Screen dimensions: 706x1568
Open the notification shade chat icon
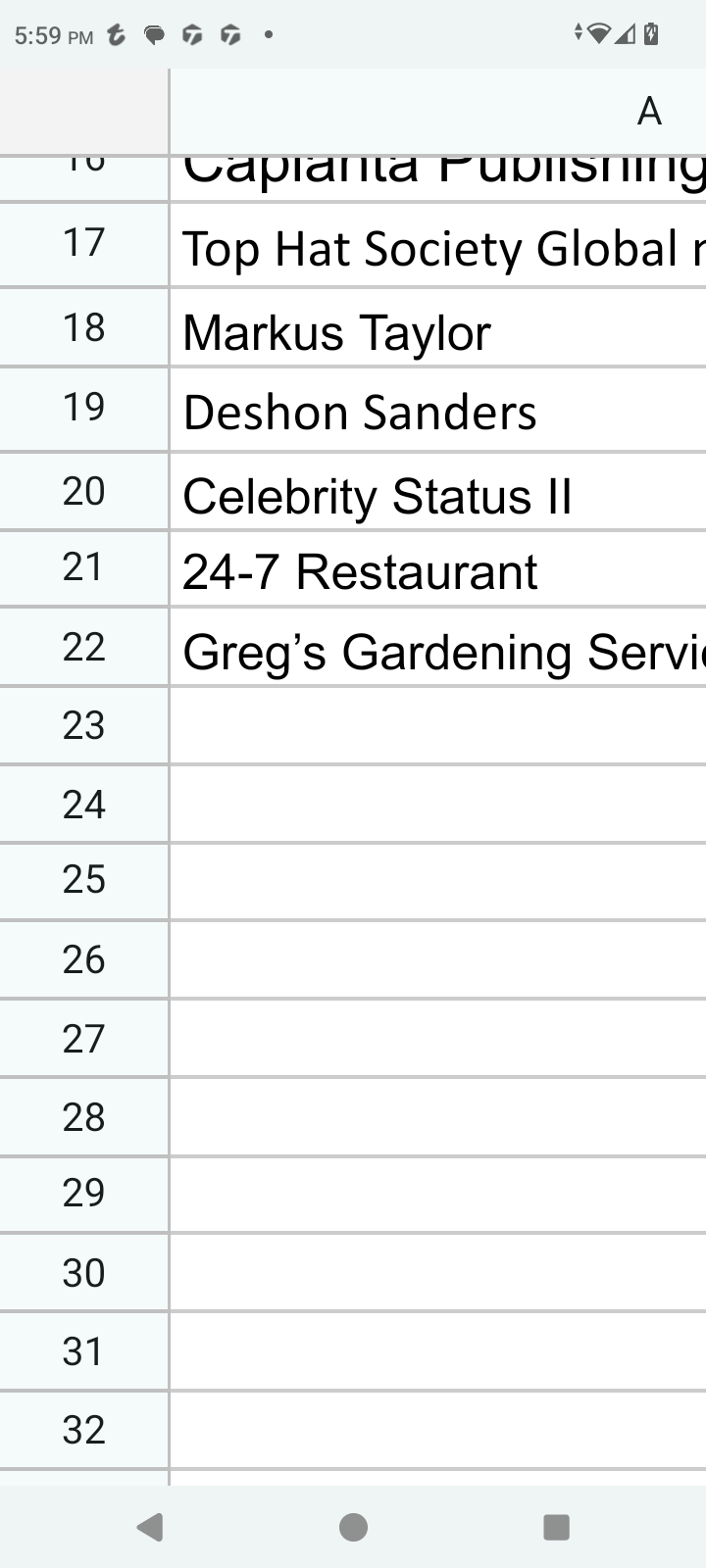coord(154,35)
